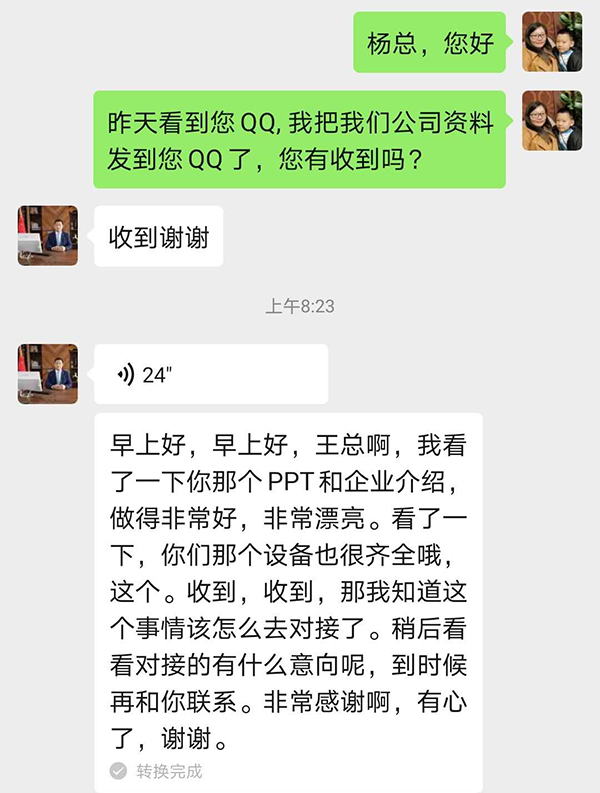Open the contact avatar beside "收到谢谢"
The height and width of the screenshot is (793, 600).
(47, 236)
